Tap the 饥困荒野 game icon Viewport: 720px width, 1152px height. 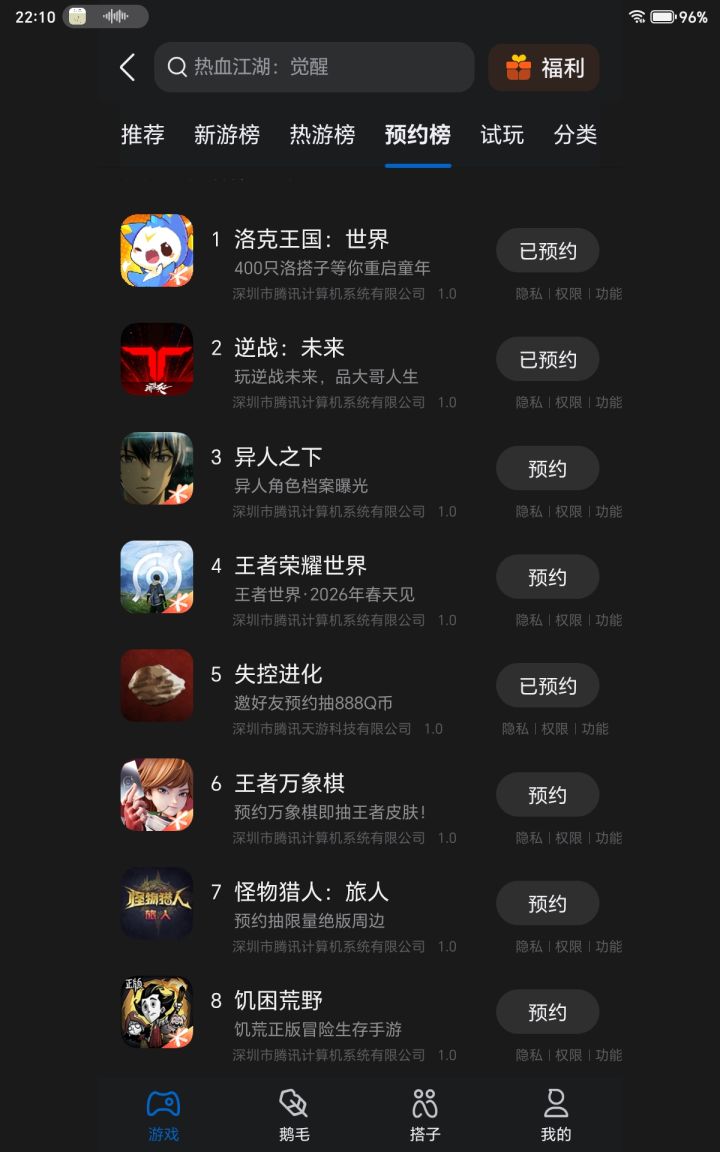tap(156, 1012)
